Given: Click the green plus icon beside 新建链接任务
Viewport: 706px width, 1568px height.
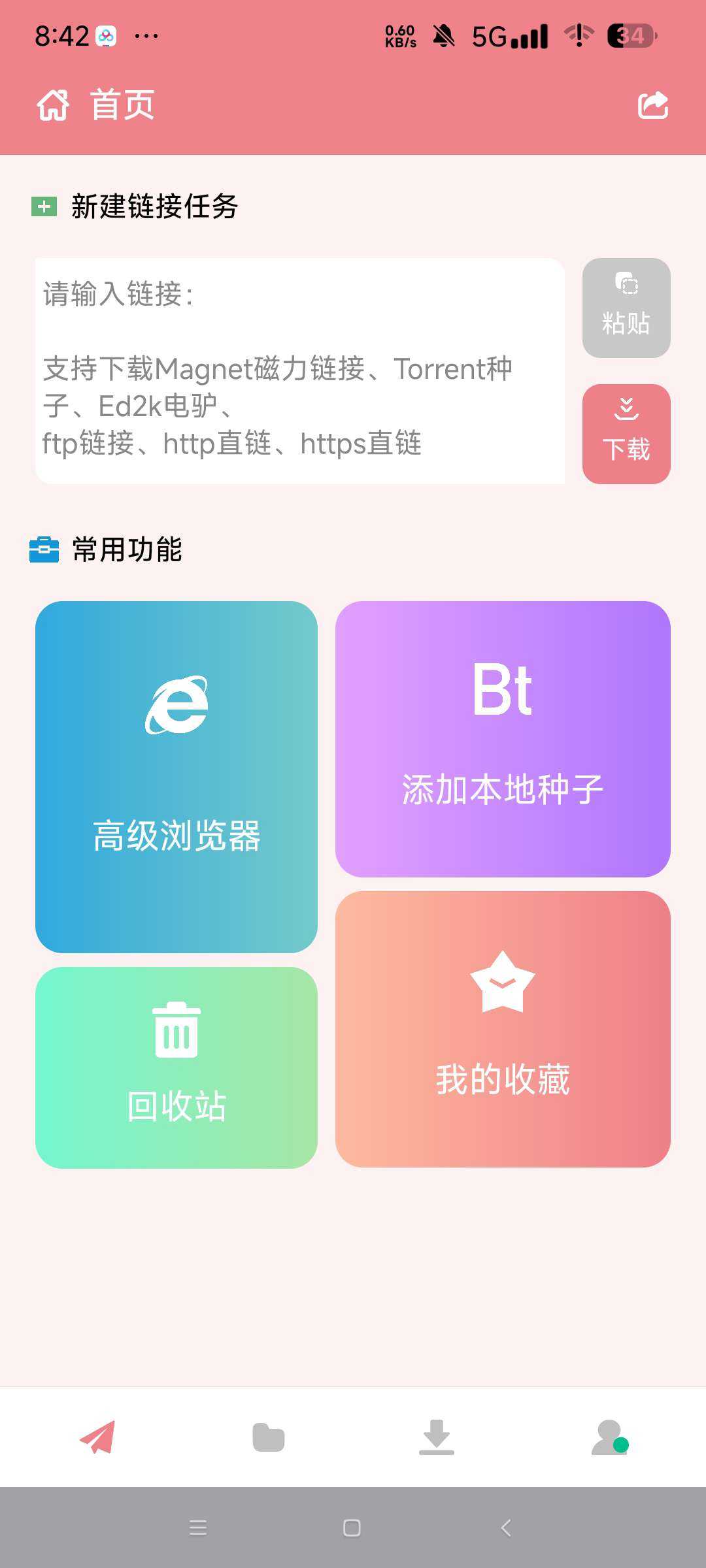Looking at the screenshot, I should click(x=44, y=208).
